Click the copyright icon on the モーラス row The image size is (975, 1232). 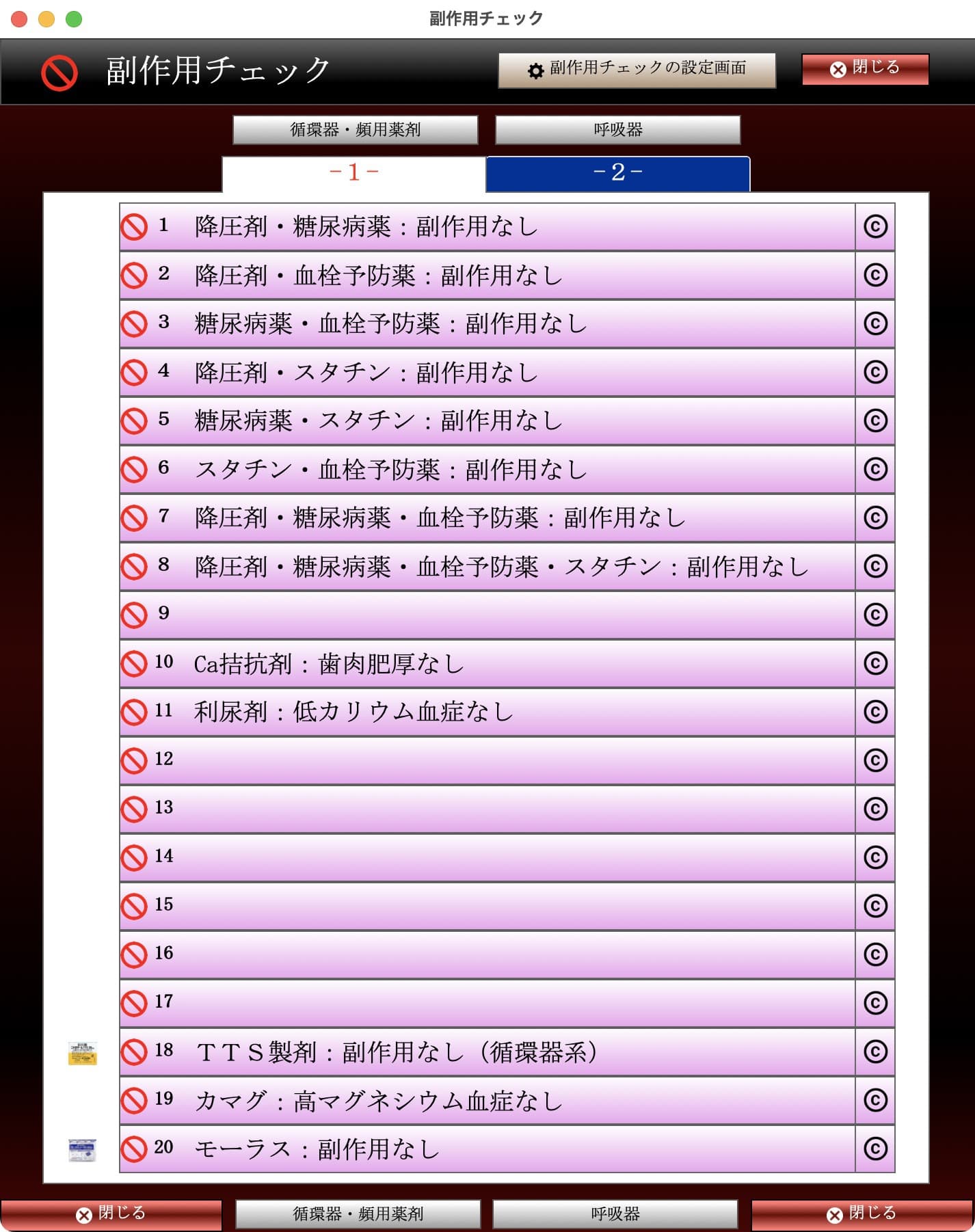point(875,1149)
